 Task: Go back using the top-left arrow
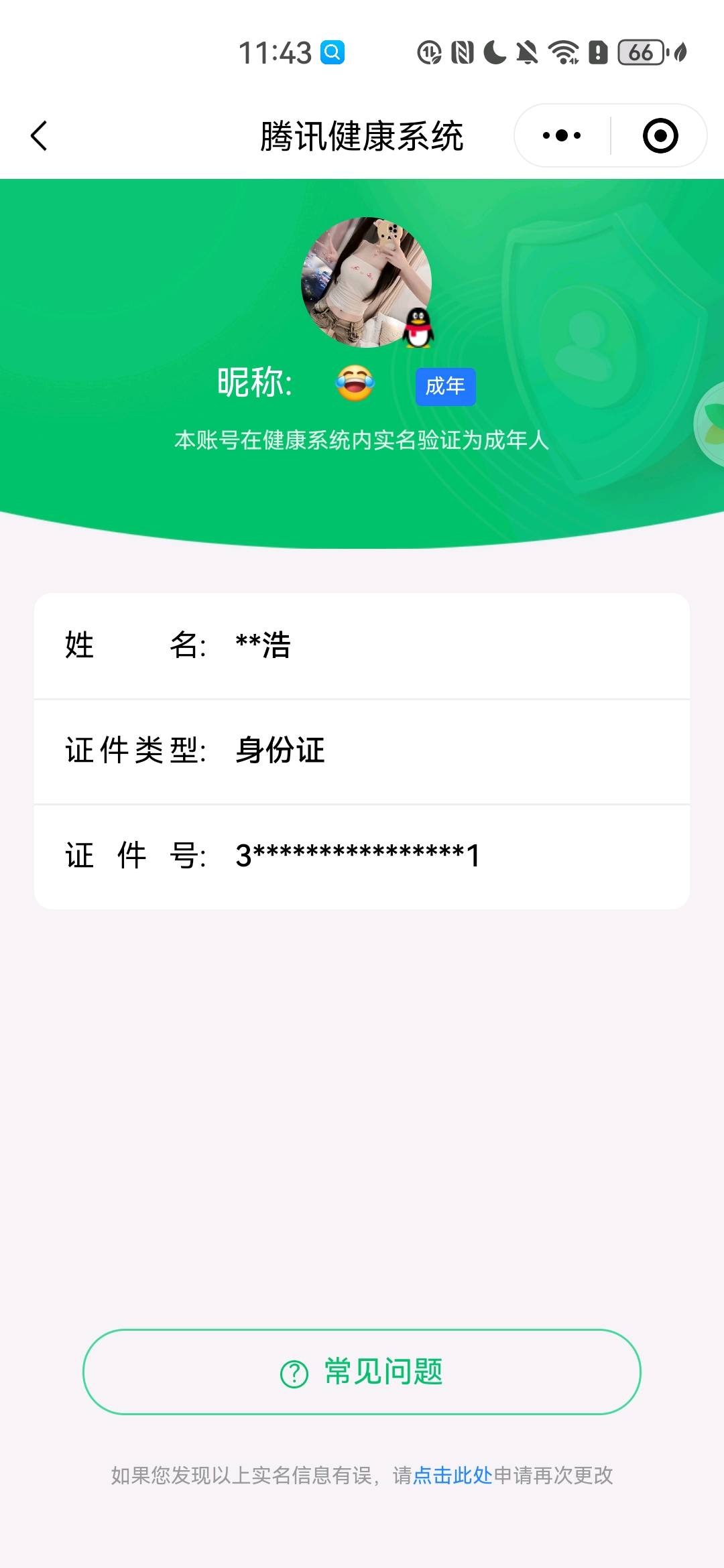click(39, 136)
